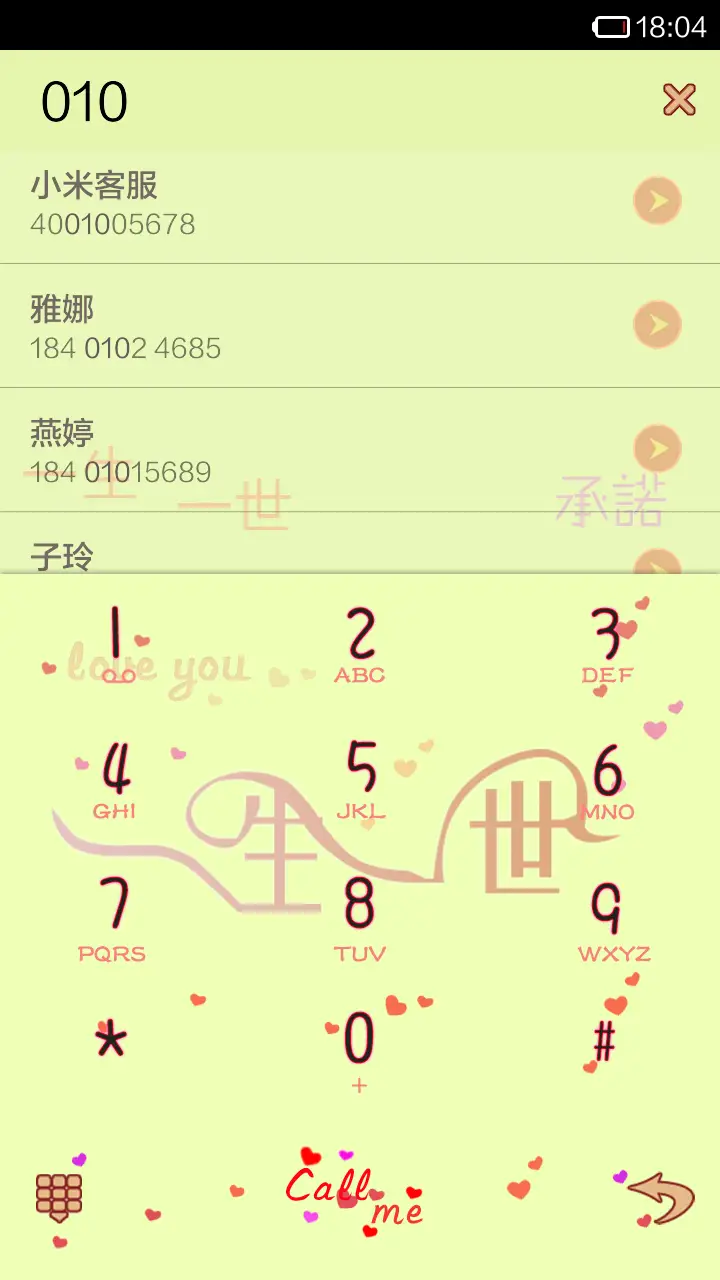Expand details for contact 小米客服
The height and width of the screenshot is (1280, 720).
pyautogui.click(x=657, y=200)
